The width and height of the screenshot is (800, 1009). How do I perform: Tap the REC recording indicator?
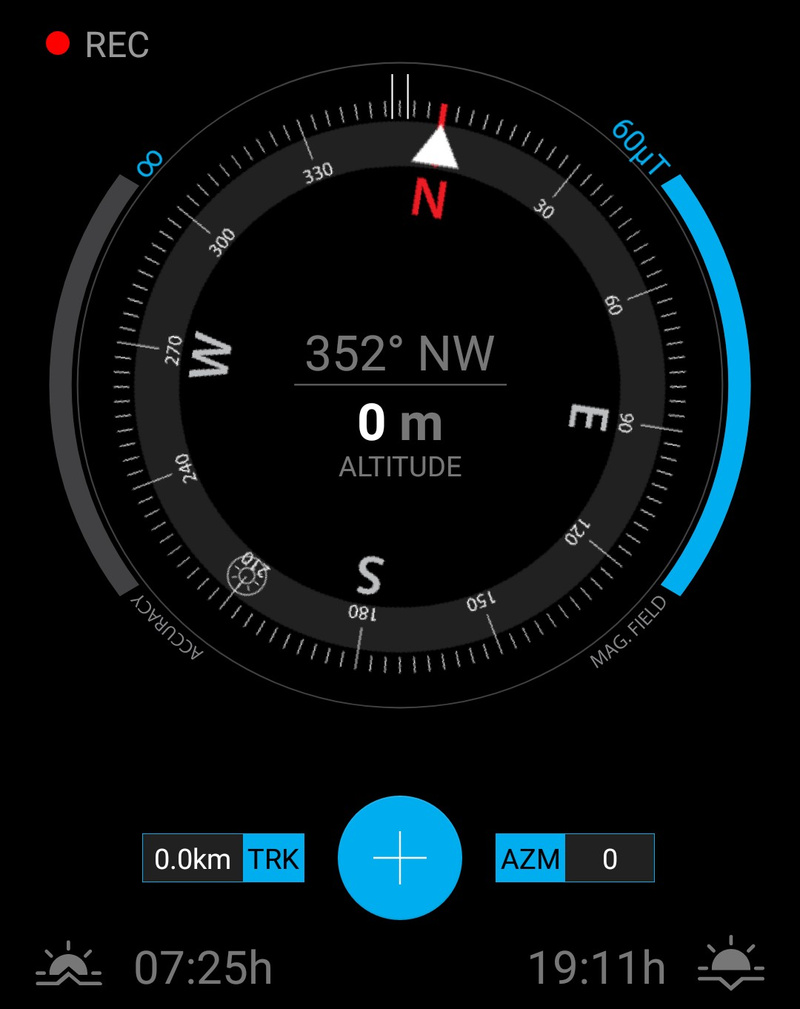pyautogui.click(x=96, y=45)
